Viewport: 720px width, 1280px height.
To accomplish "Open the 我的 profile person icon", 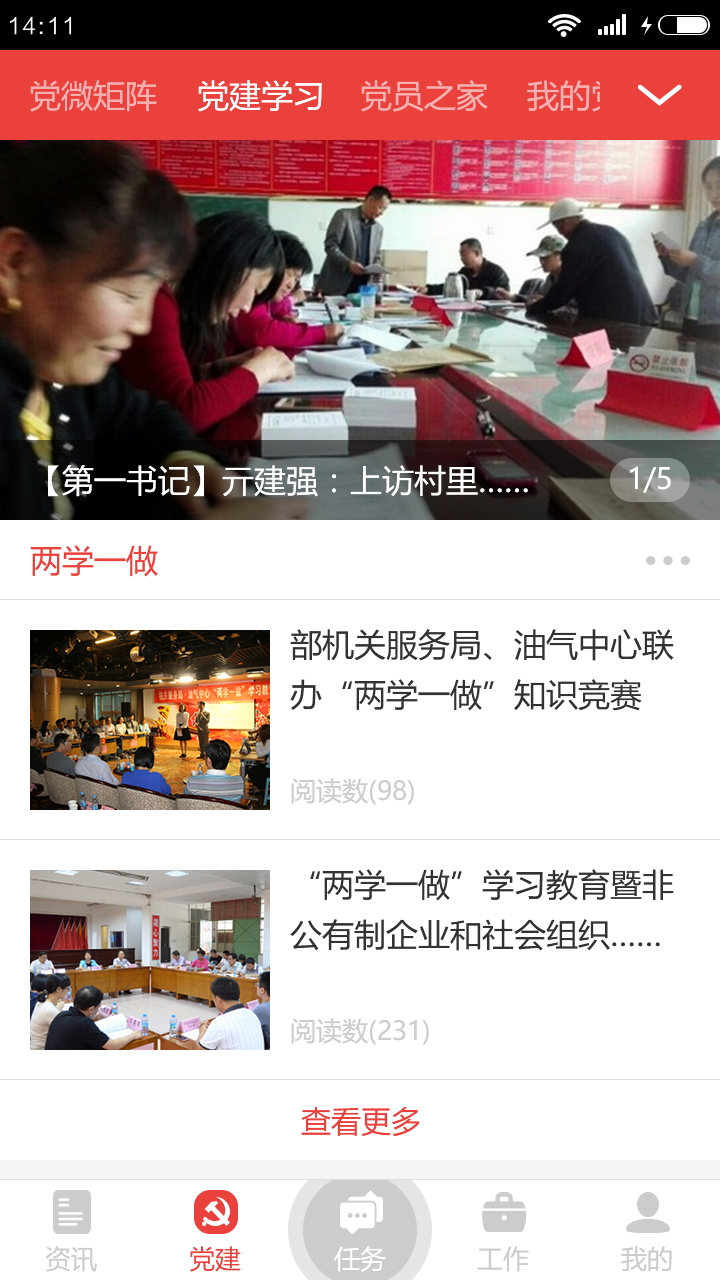I will click(650, 1213).
